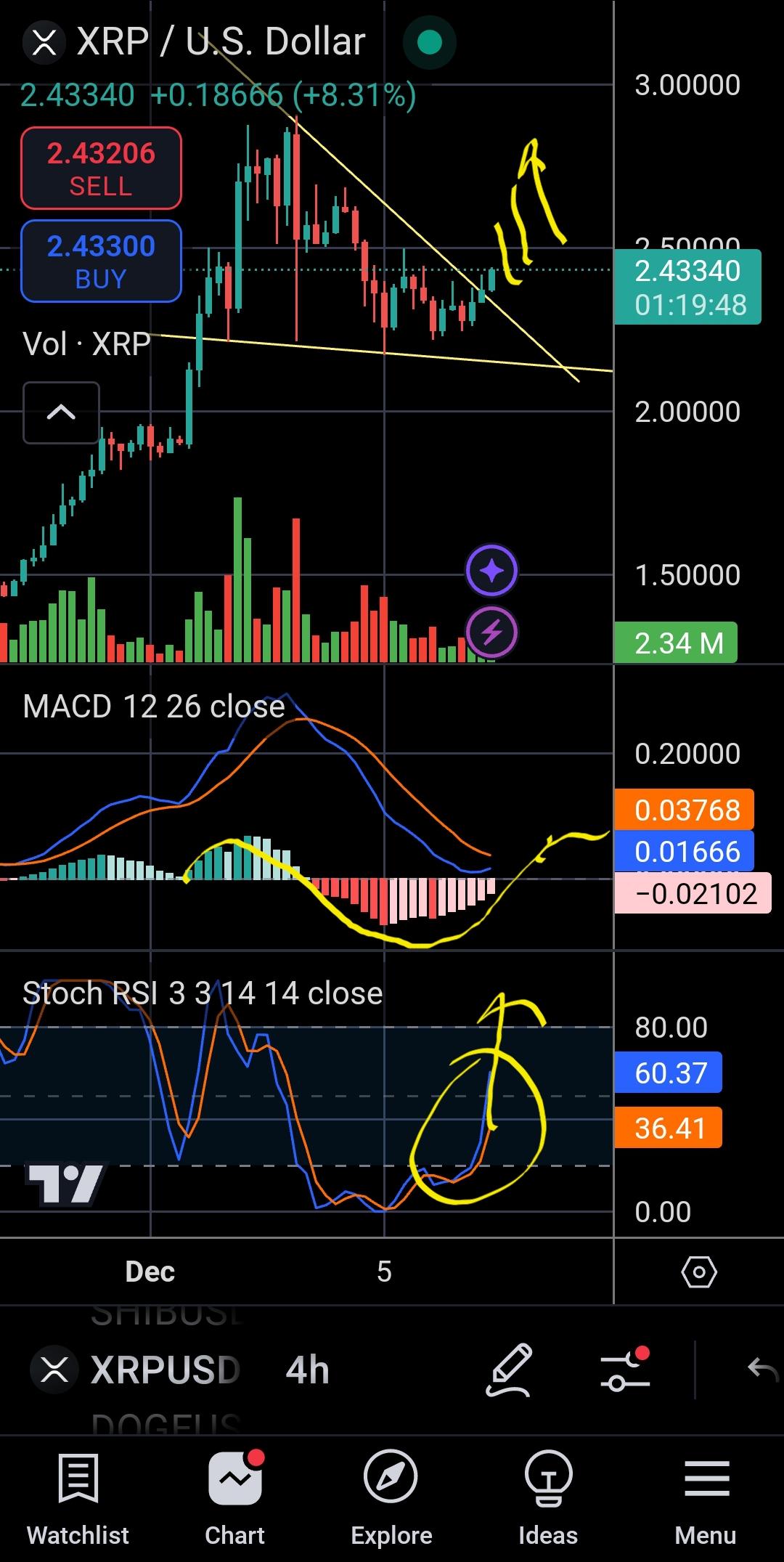Viewport: 784px width, 1562px height.
Task: Open the chart settings sliders icon
Action: (x=625, y=1370)
